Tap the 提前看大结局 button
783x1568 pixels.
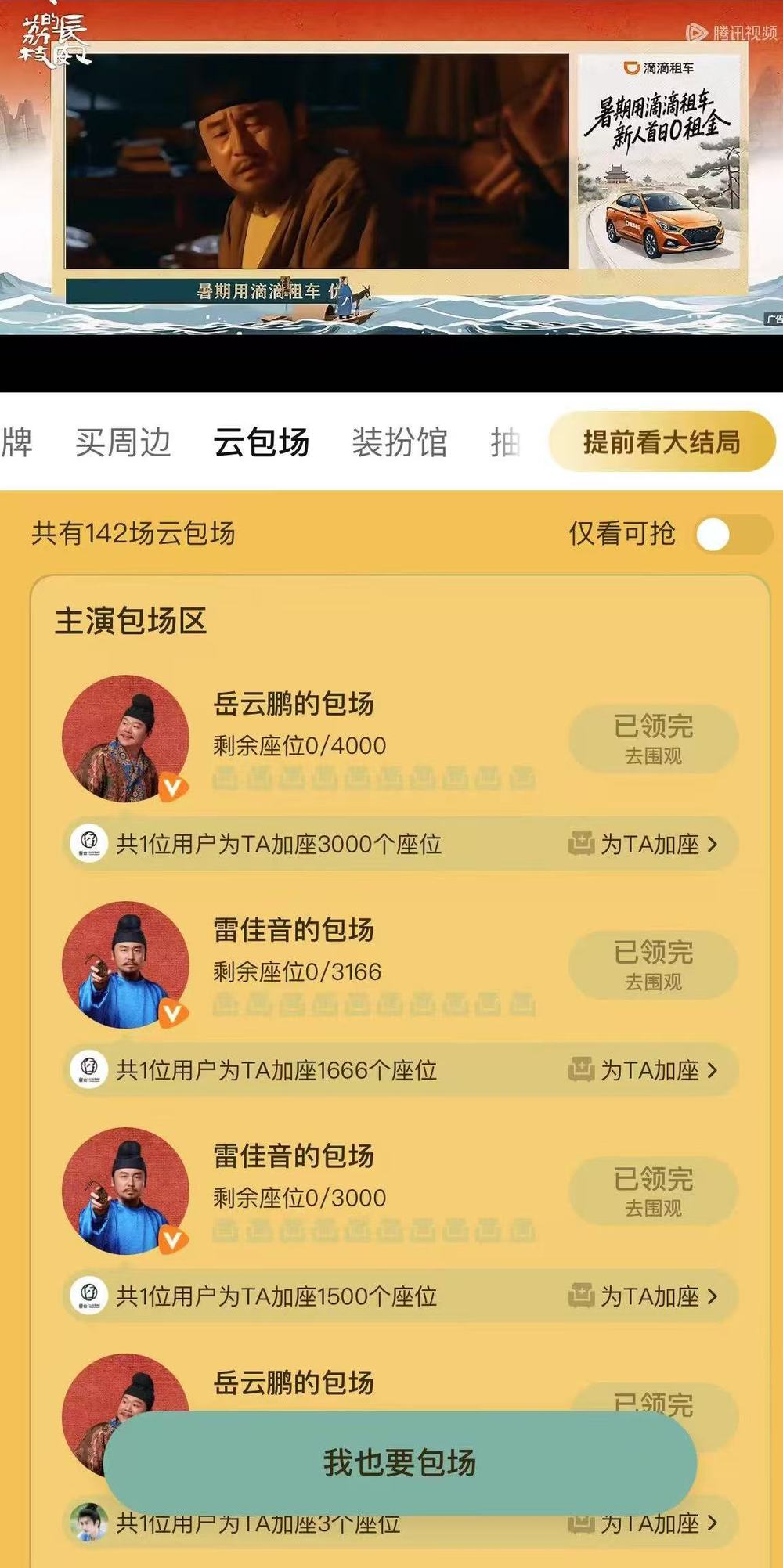point(662,442)
